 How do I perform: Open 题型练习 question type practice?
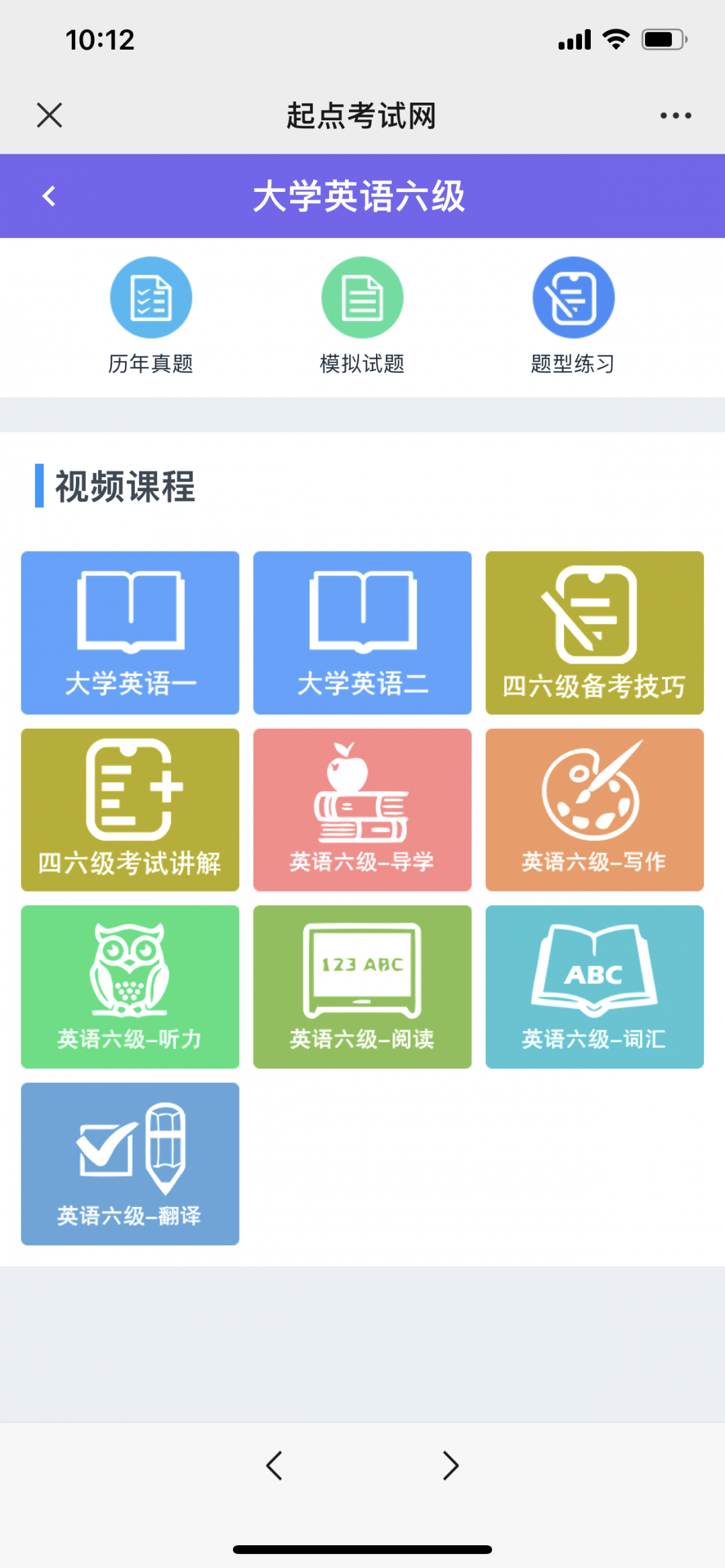coord(573,316)
